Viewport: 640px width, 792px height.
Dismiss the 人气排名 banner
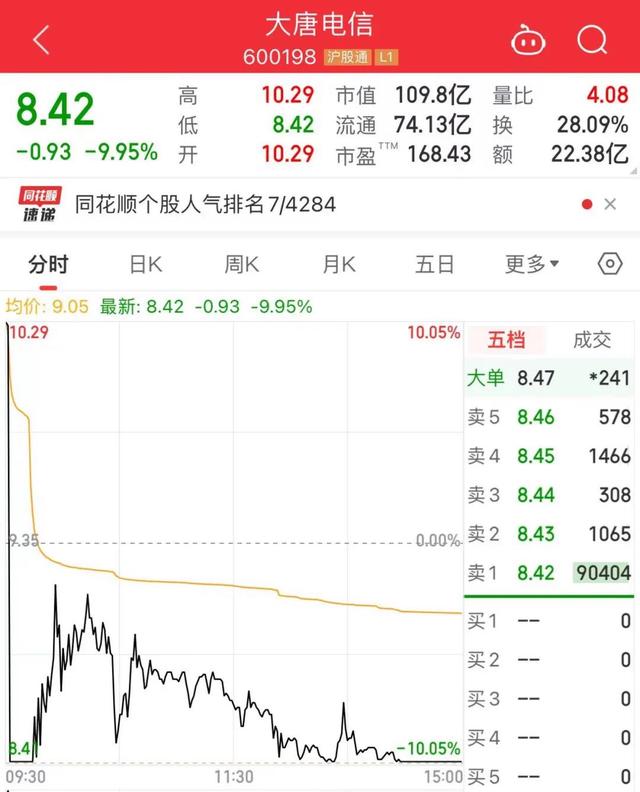610,205
